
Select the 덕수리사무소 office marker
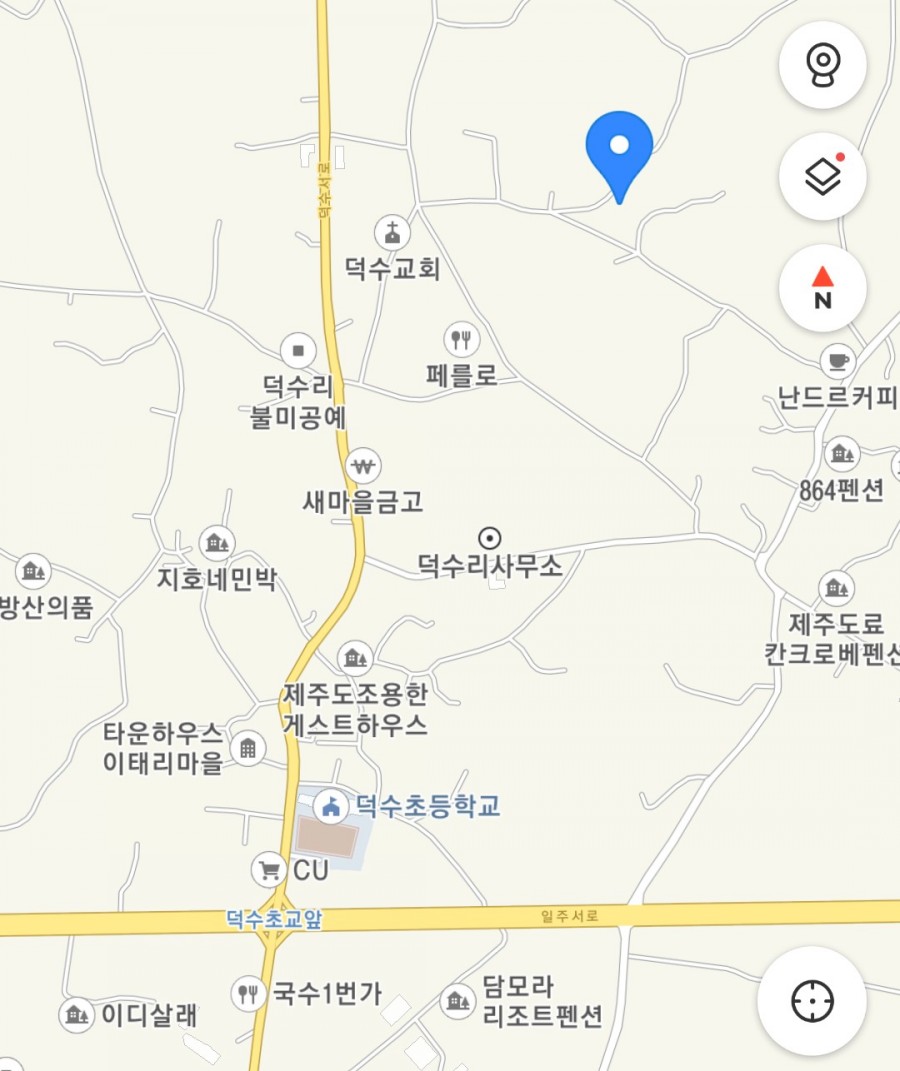tap(490, 538)
